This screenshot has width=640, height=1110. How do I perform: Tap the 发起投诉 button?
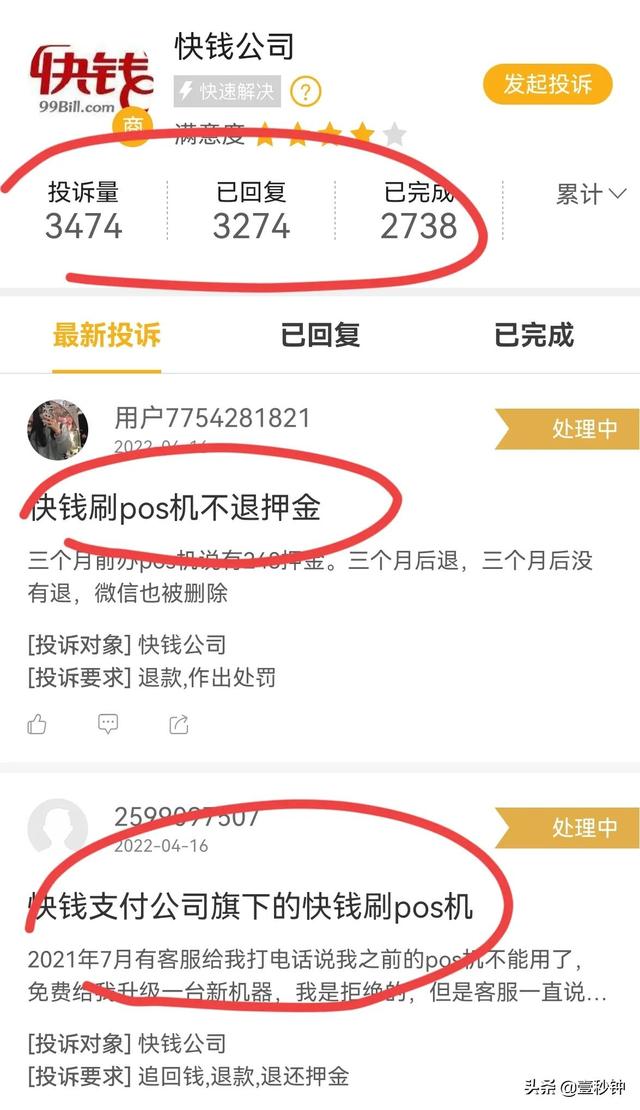[x=547, y=85]
